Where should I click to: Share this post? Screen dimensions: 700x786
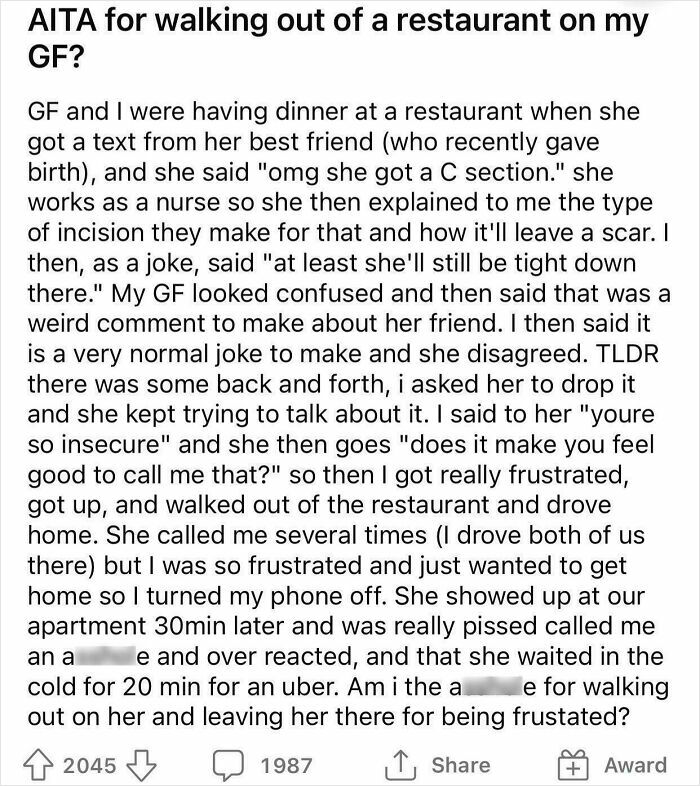[x=437, y=765]
